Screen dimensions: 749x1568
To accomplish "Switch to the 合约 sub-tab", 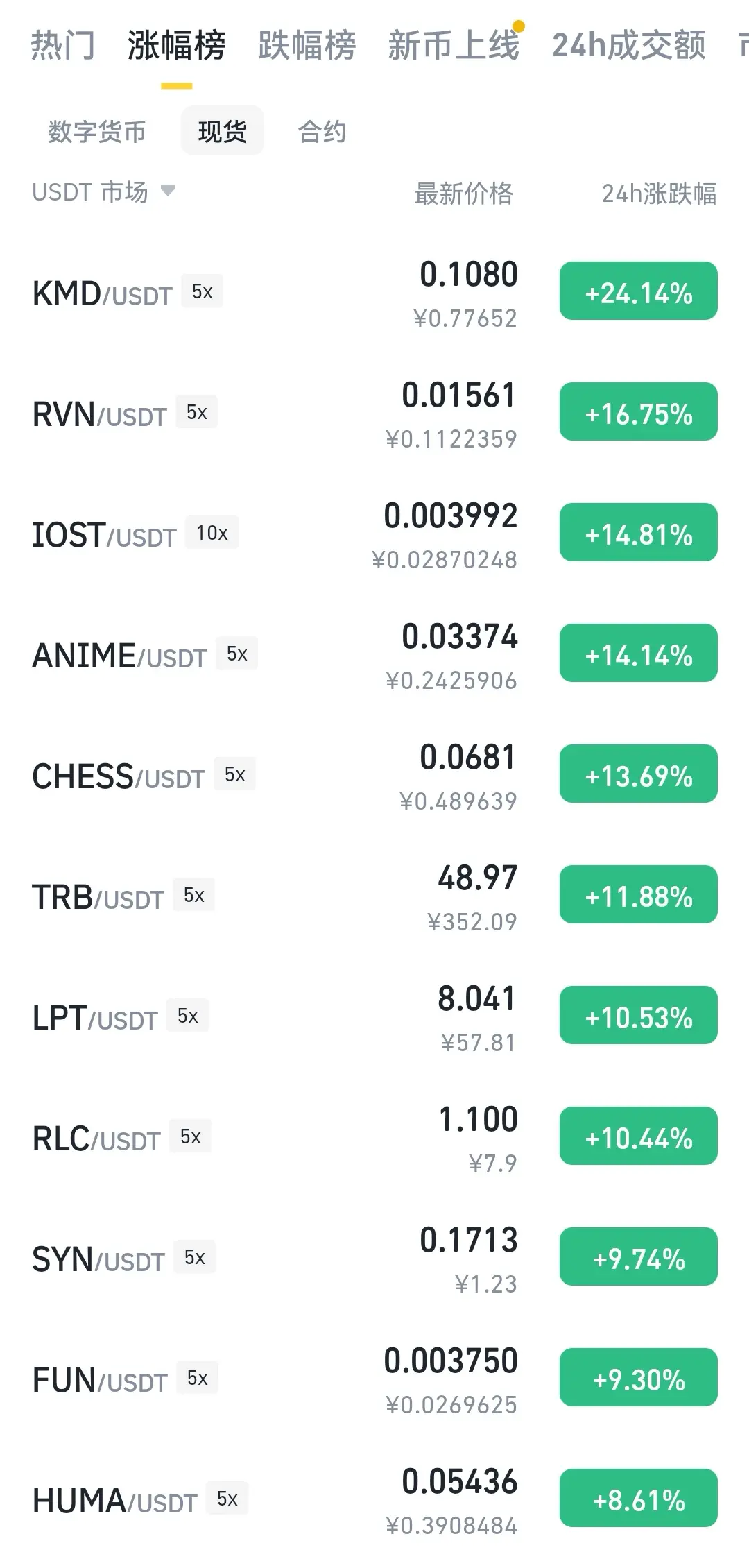I will click(x=322, y=131).
